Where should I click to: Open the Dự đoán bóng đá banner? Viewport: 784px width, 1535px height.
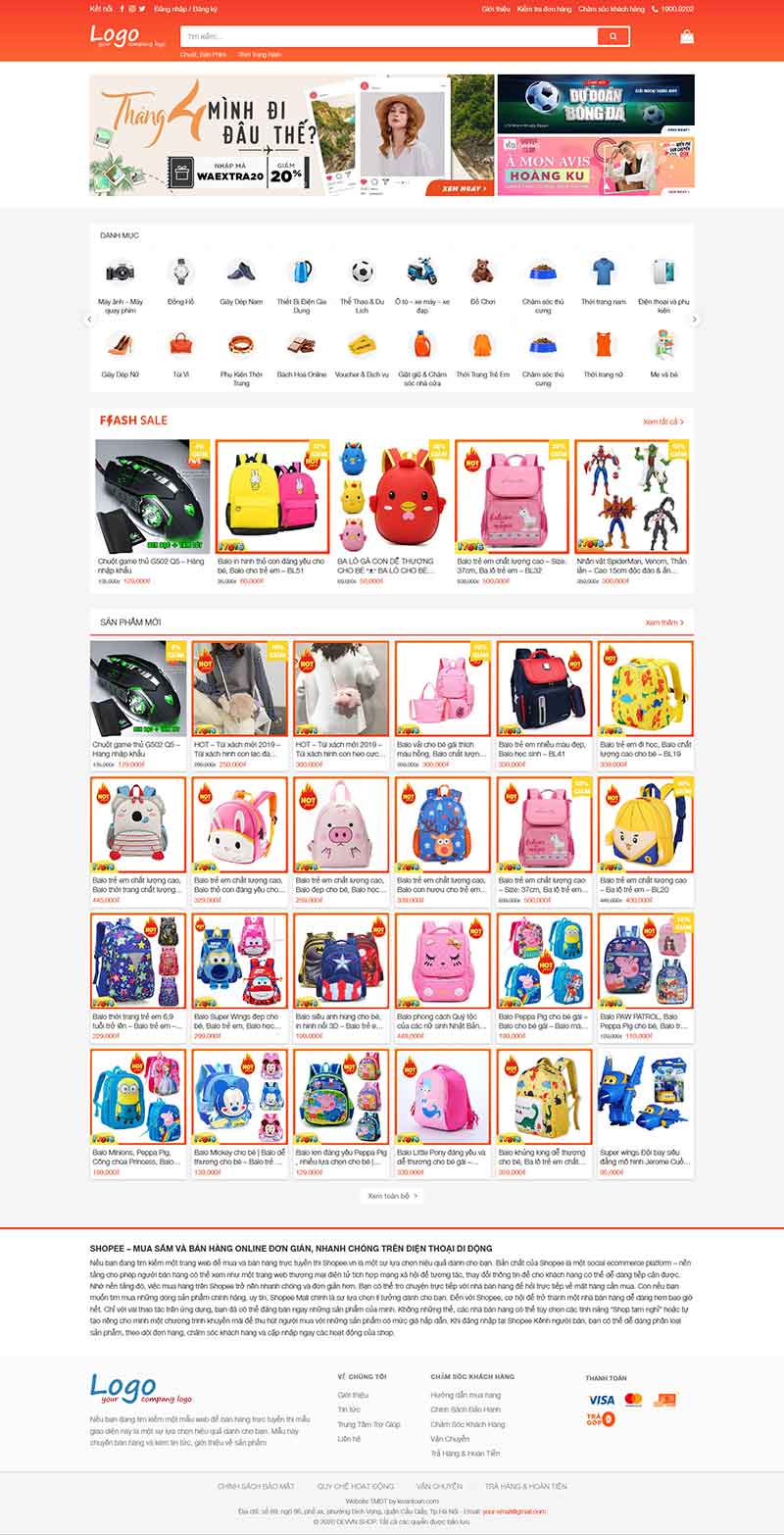coord(596,104)
